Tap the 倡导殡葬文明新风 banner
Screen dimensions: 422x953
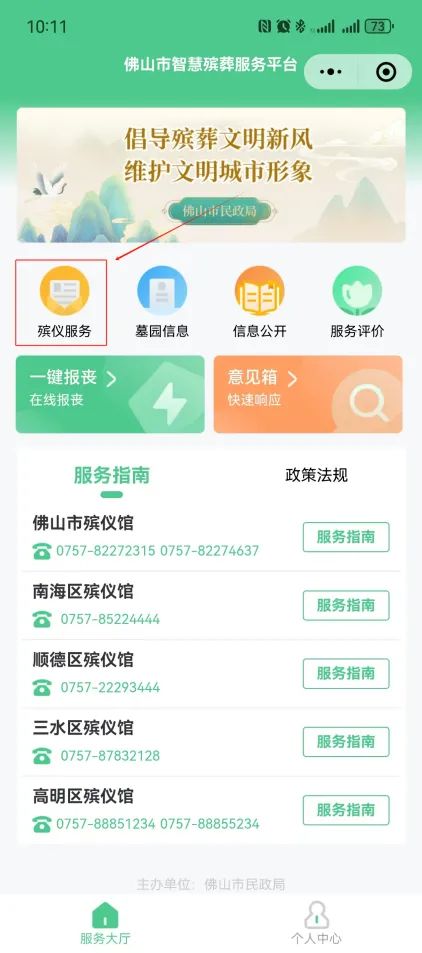pos(211,175)
